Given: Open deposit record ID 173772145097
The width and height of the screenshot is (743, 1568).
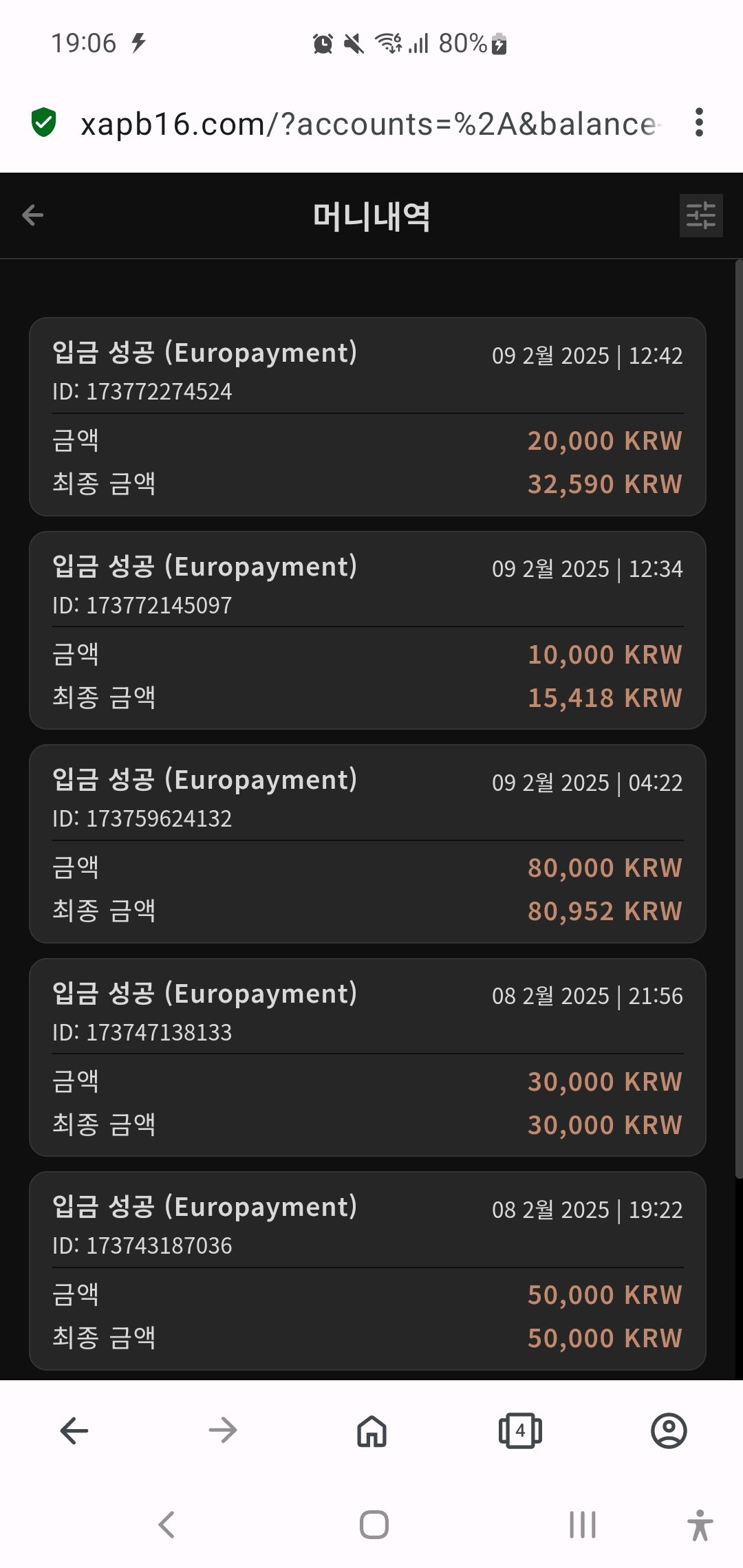Looking at the screenshot, I should [367, 630].
